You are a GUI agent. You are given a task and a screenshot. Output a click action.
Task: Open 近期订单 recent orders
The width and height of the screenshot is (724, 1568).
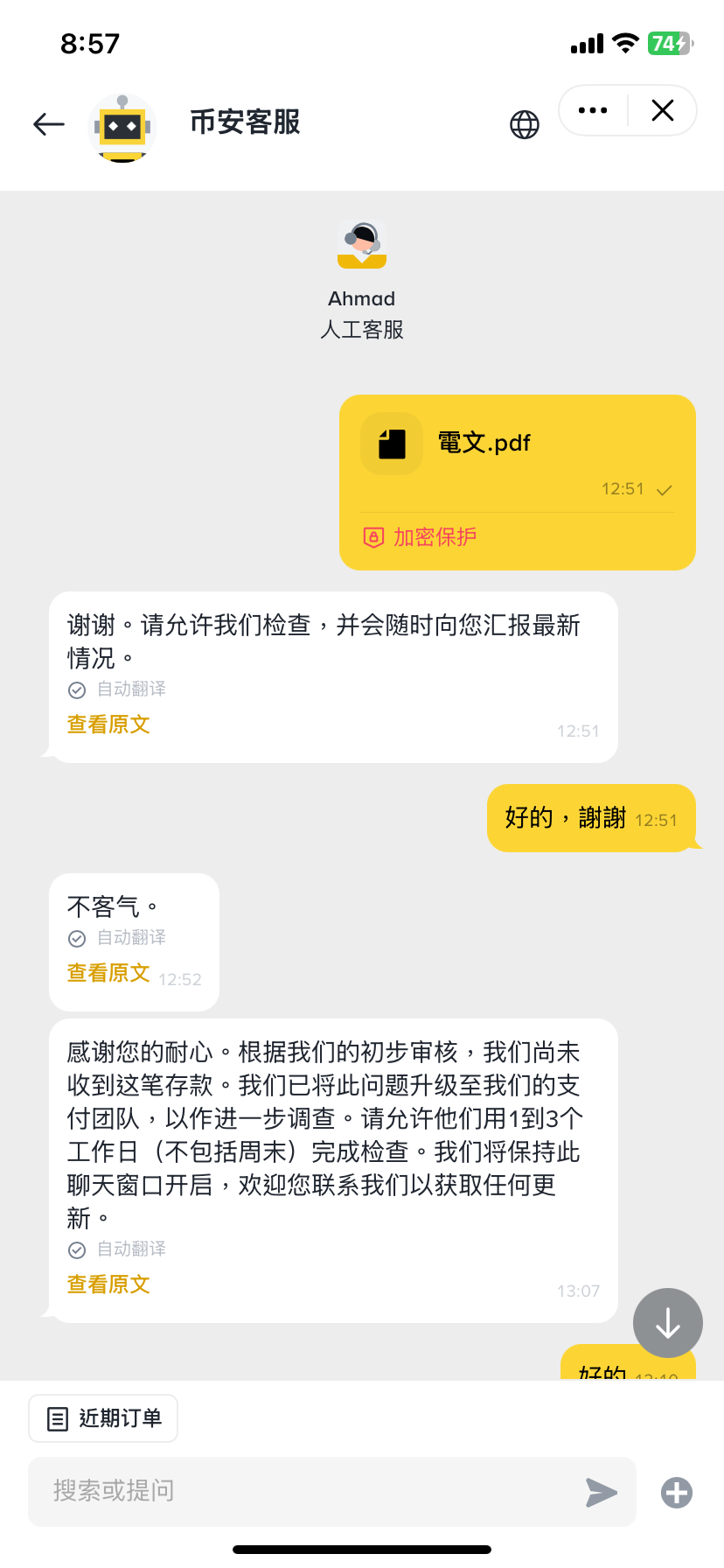103,1418
